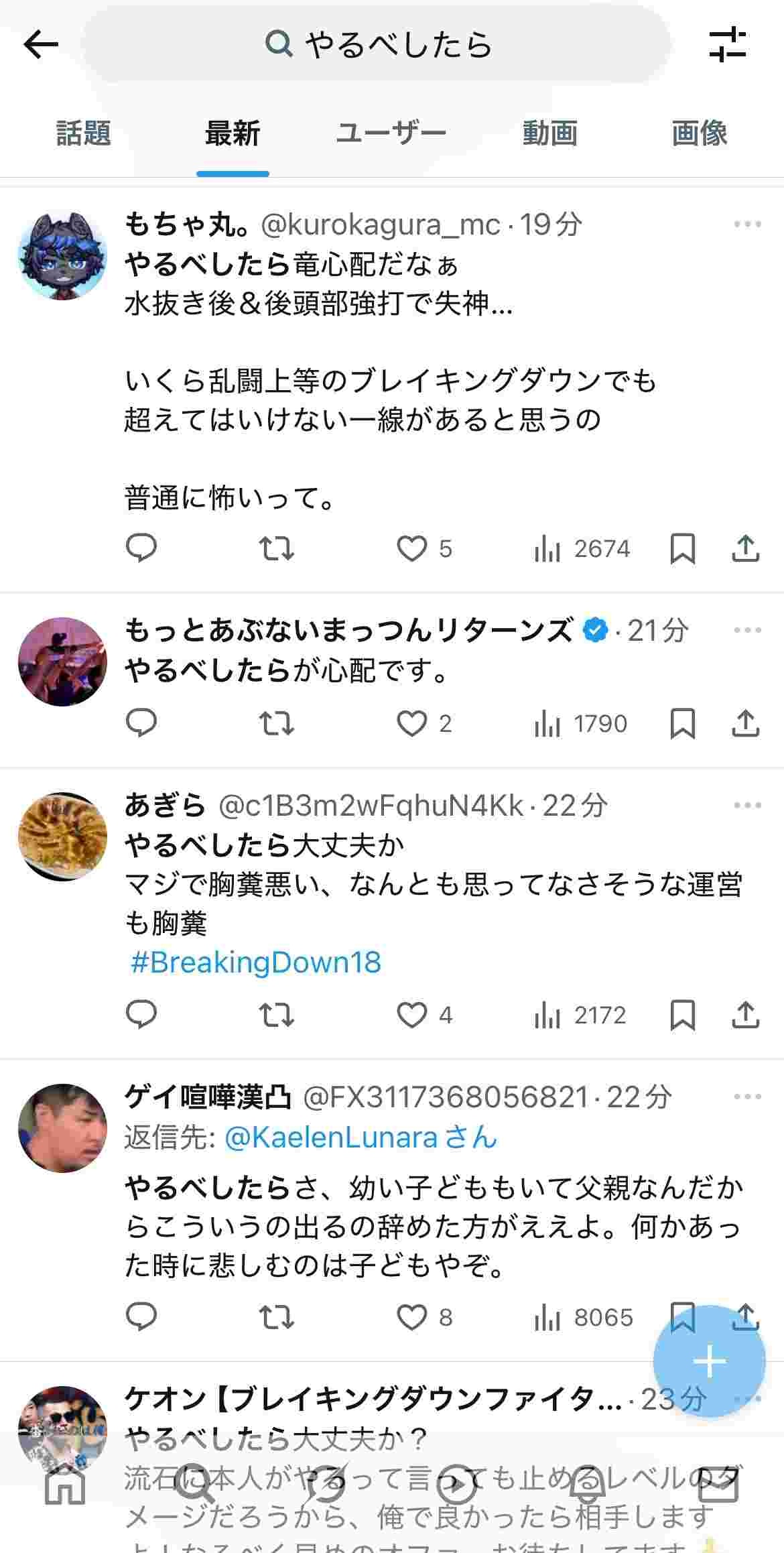Switch to the 画像 tab

click(699, 133)
